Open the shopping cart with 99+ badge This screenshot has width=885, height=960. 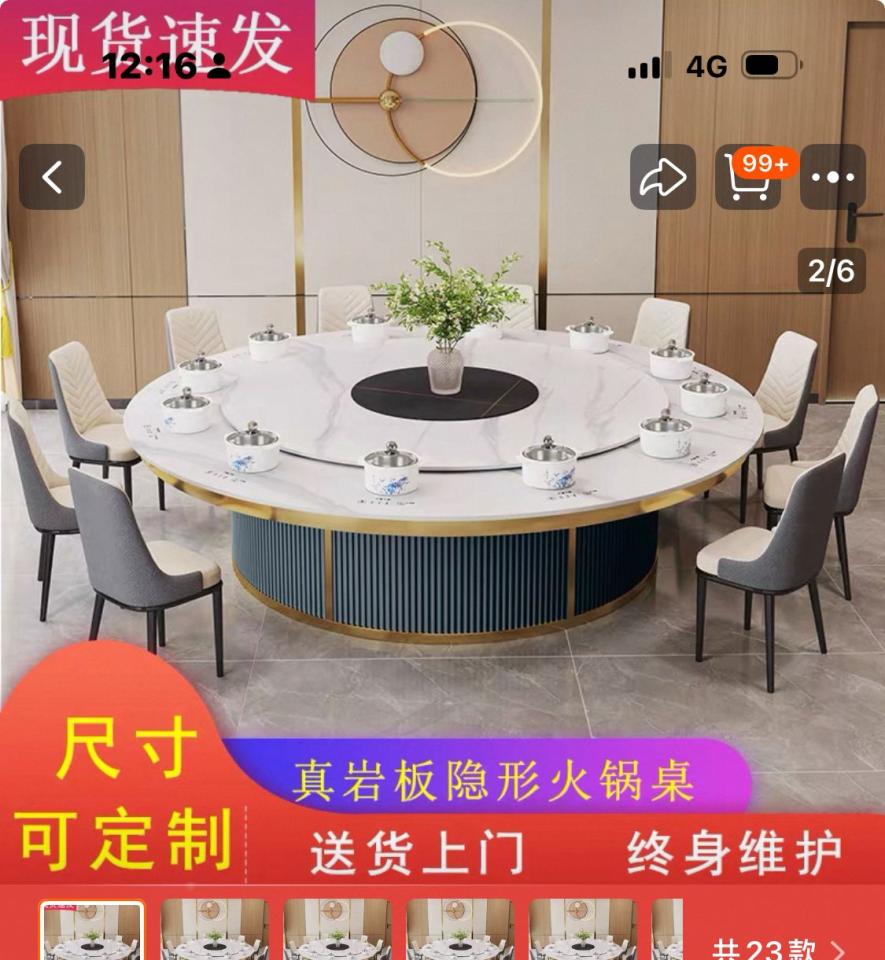click(748, 177)
